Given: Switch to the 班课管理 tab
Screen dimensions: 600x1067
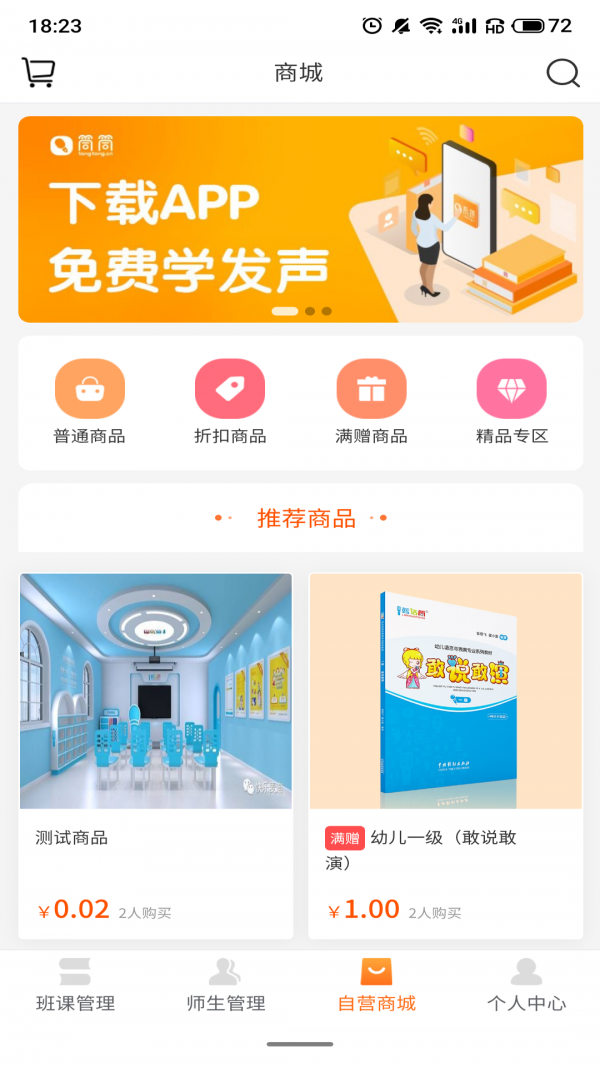Looking at the screenshot, I should click(x=75, y=985).
